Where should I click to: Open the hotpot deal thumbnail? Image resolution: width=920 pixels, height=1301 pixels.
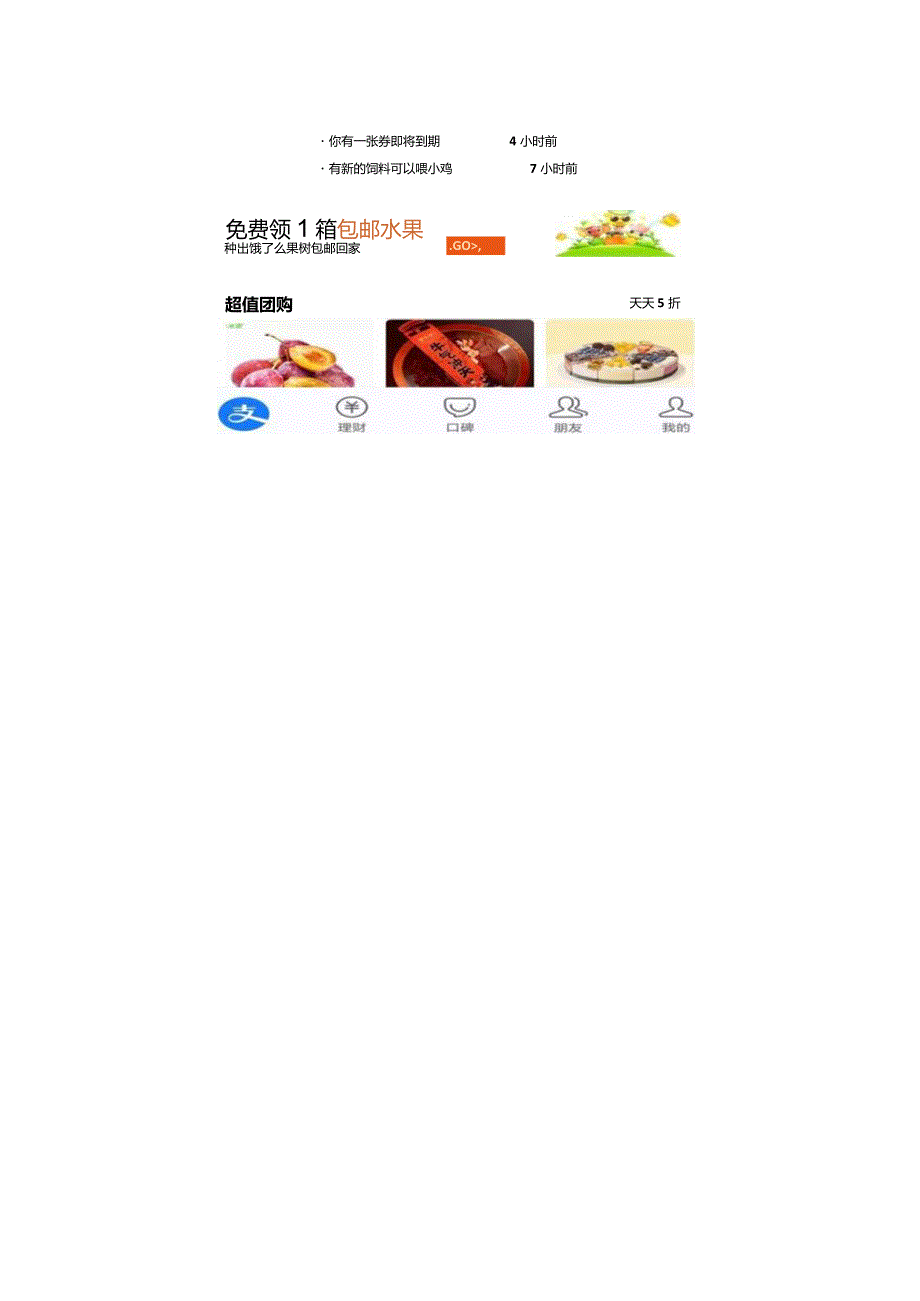(458, 352)
